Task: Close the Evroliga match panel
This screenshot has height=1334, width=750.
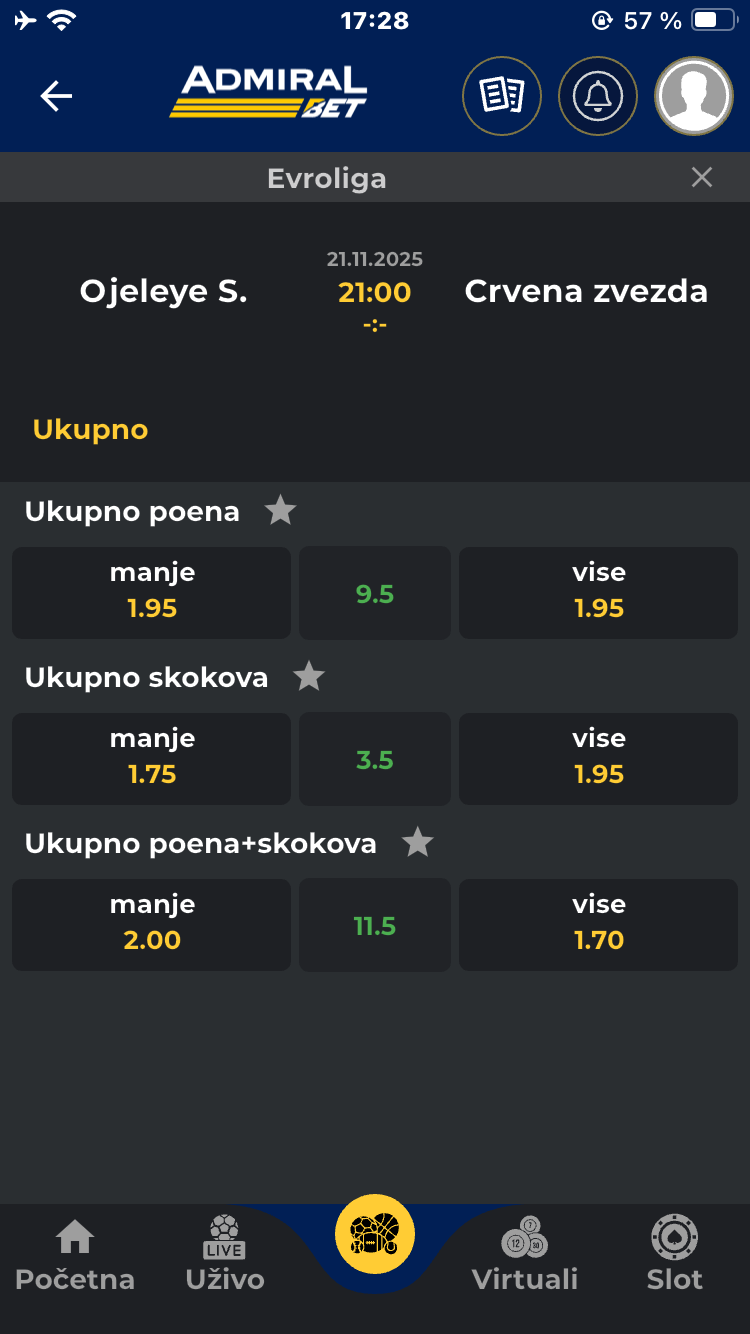Action: click(x=702, y=178)
